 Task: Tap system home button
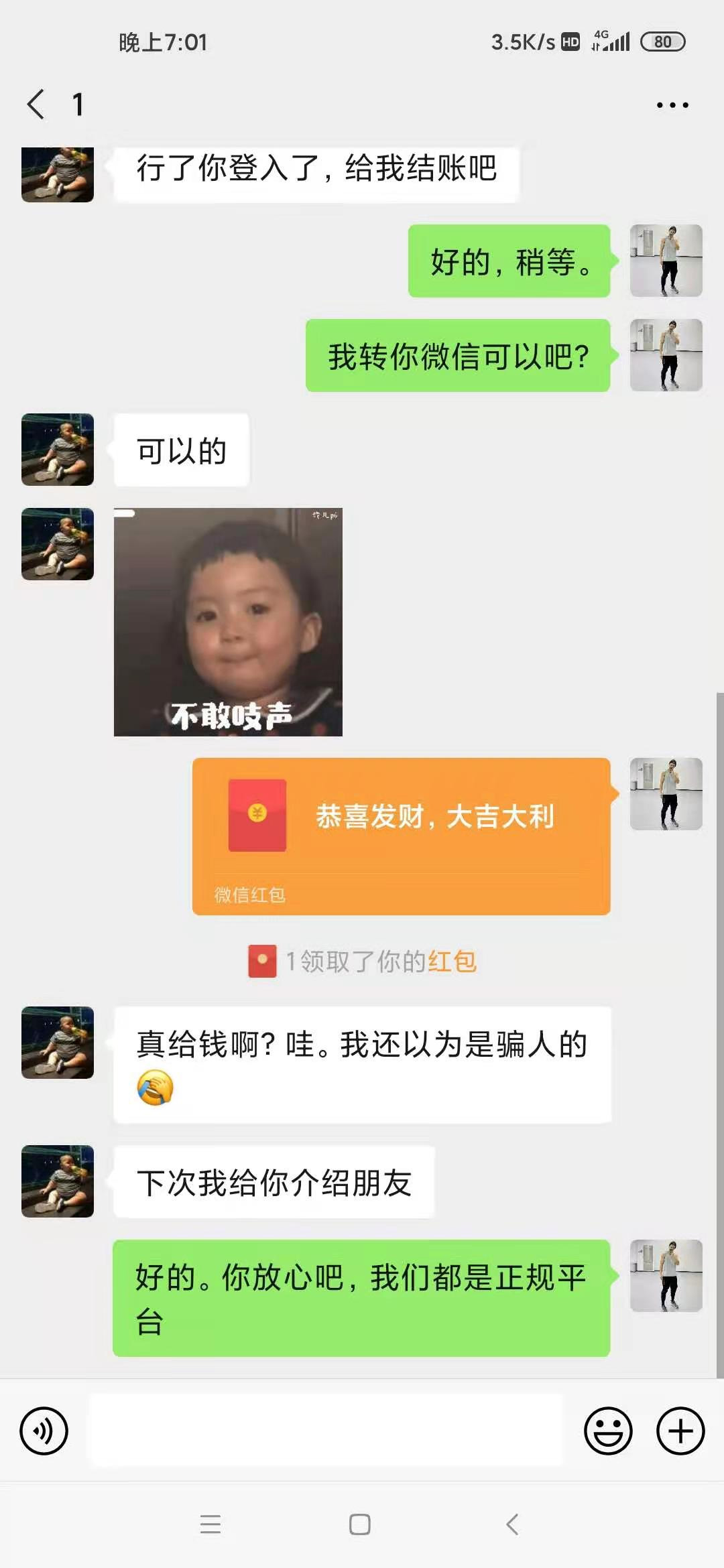tap(360, 1524)
